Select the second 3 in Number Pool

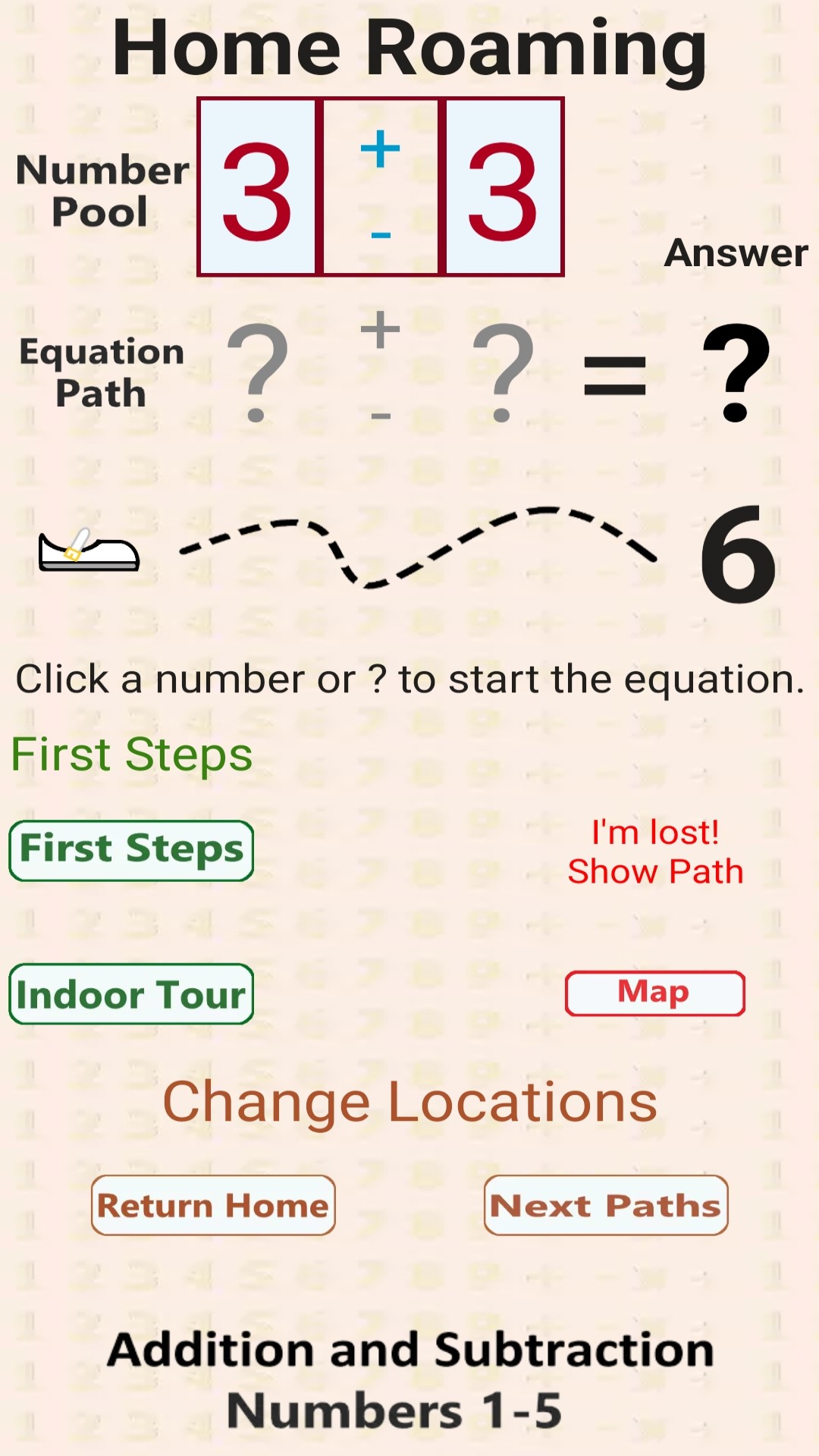pos(503,187)
